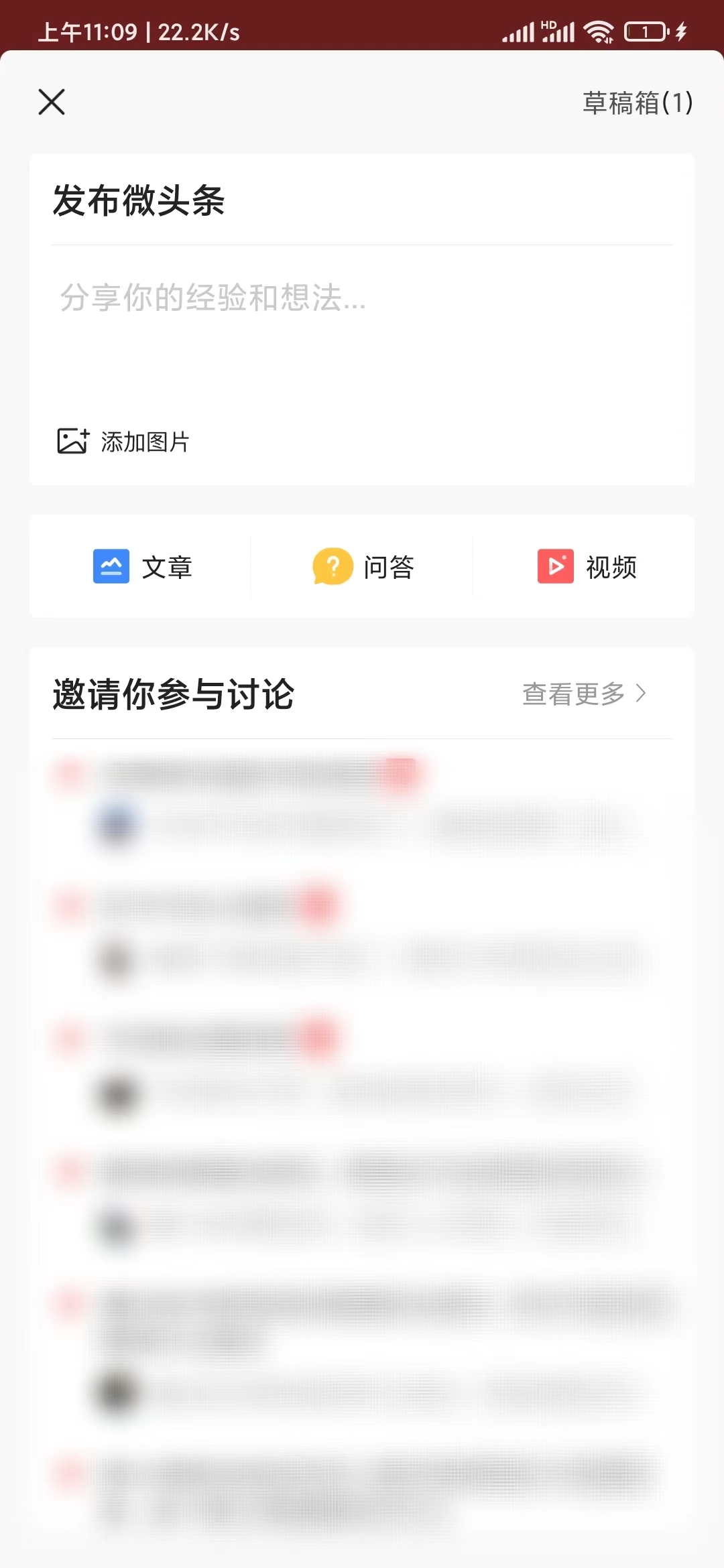The image size is (724, 1568).
Task: Tap the 添加图片 image upload icon
Action: [74, 440]
